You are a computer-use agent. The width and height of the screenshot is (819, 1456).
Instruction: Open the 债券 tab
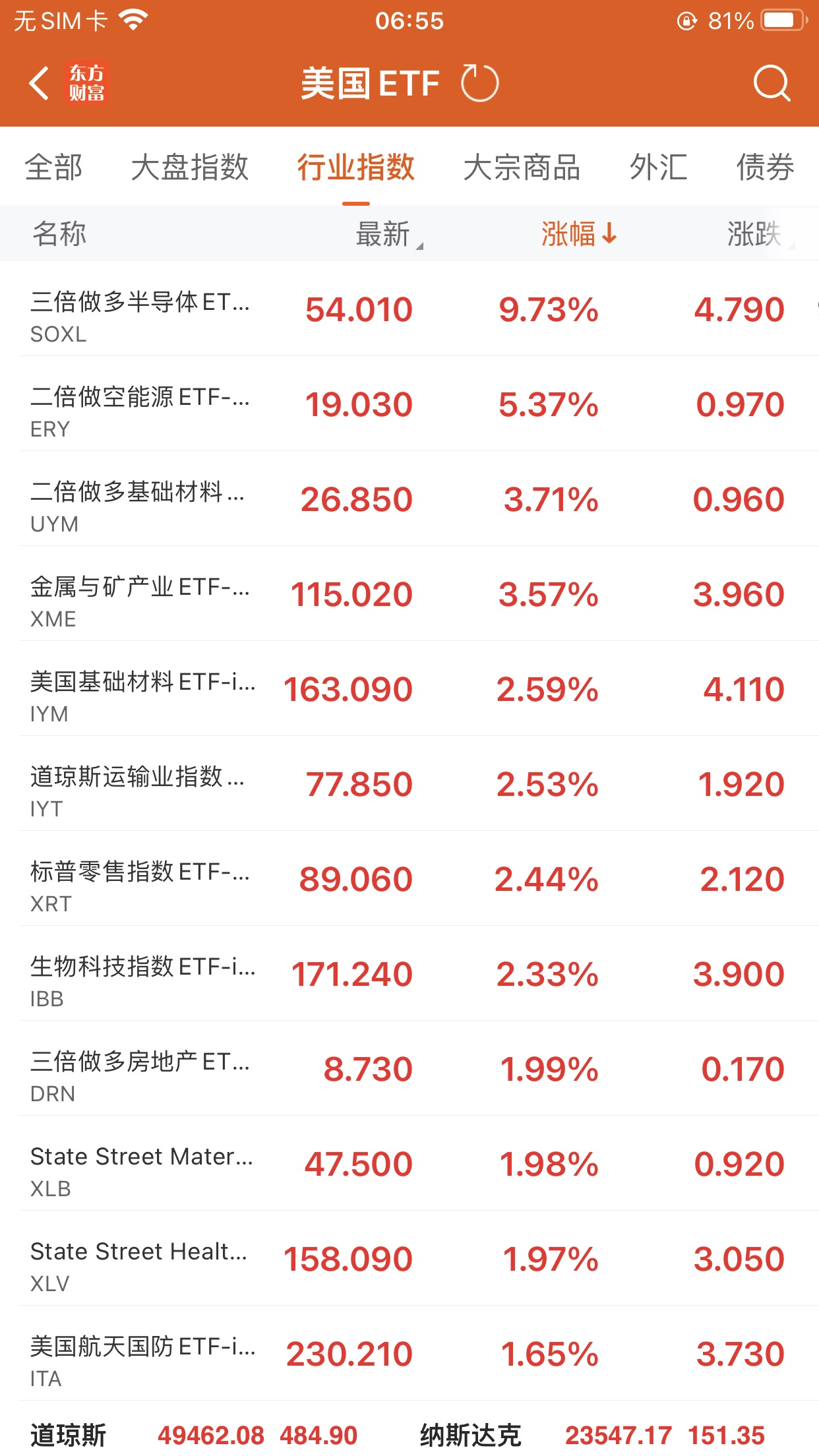click(765, 167)
